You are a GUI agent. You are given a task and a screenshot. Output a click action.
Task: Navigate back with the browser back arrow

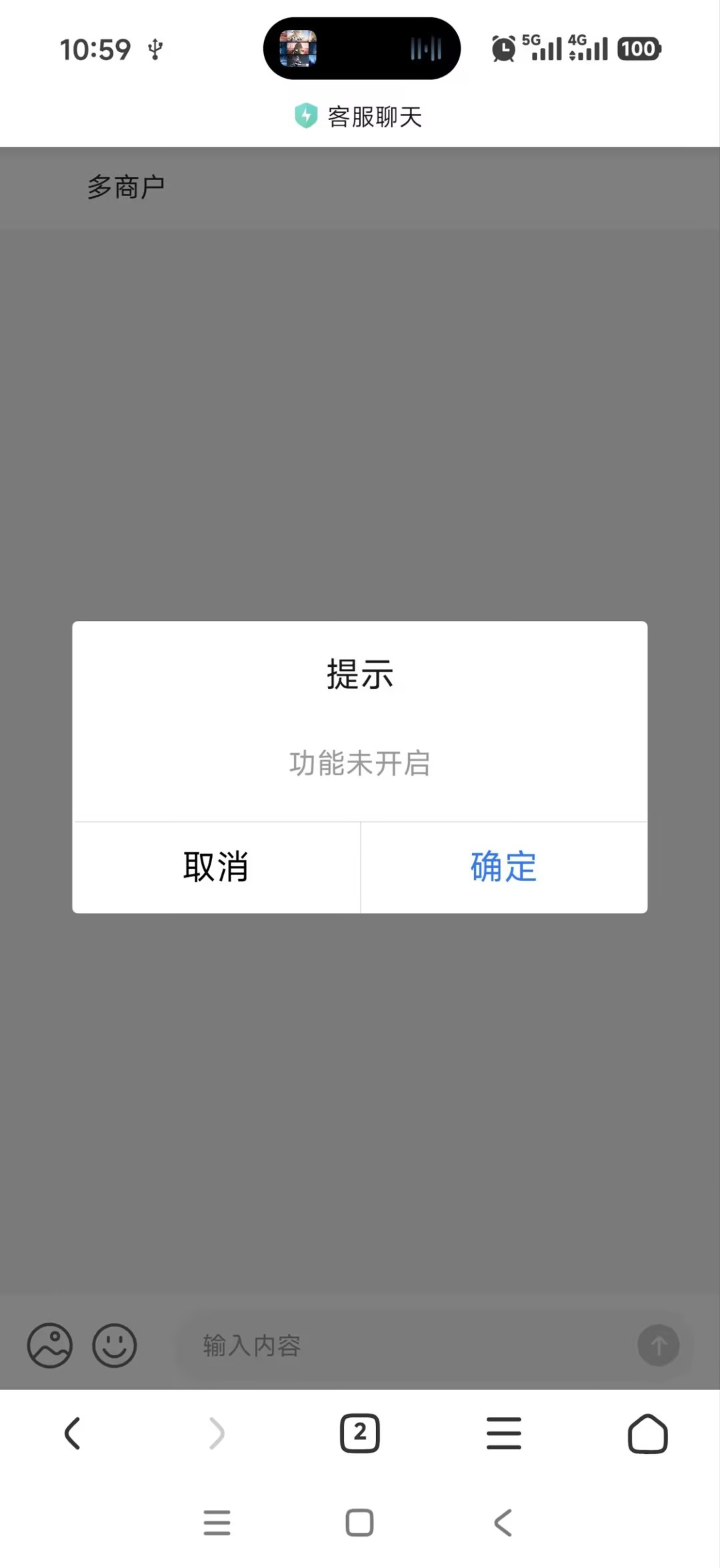[x=72, y=1434]
